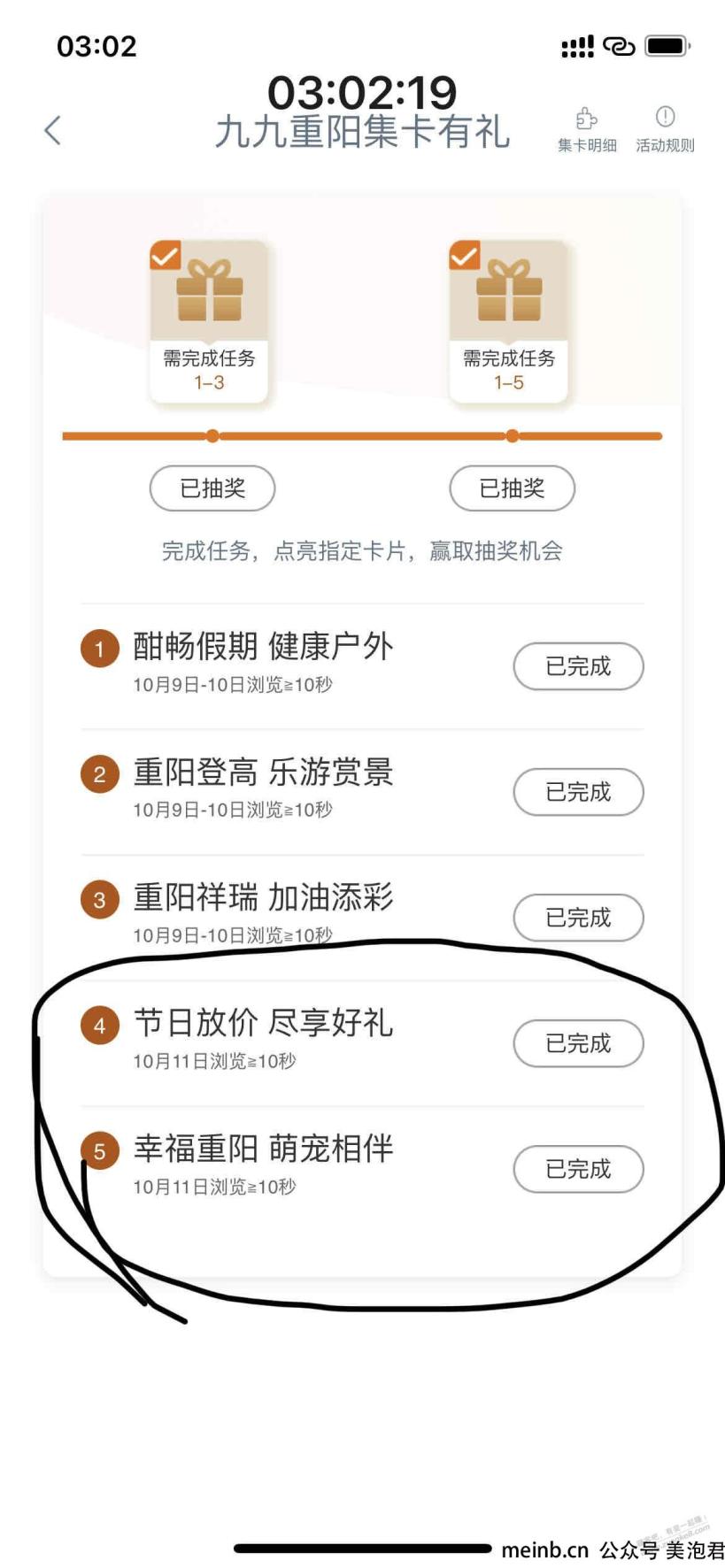The width and height of the screenshot is (725, 1568).
Task: Tap 已完成 for 重阳登高 乐游赏景
Action: [578, 792]
